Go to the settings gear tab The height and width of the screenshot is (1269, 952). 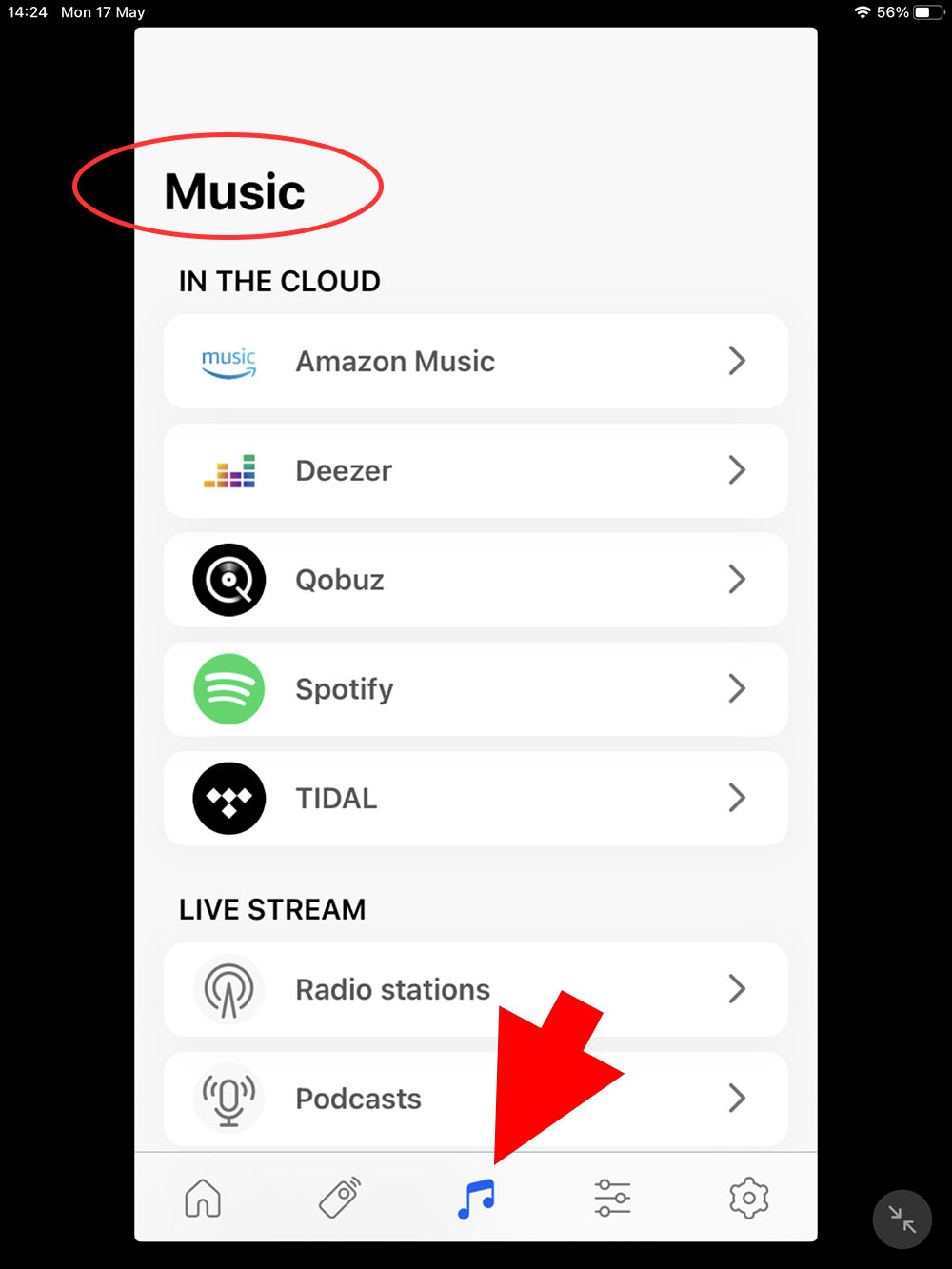[748, 1198]
